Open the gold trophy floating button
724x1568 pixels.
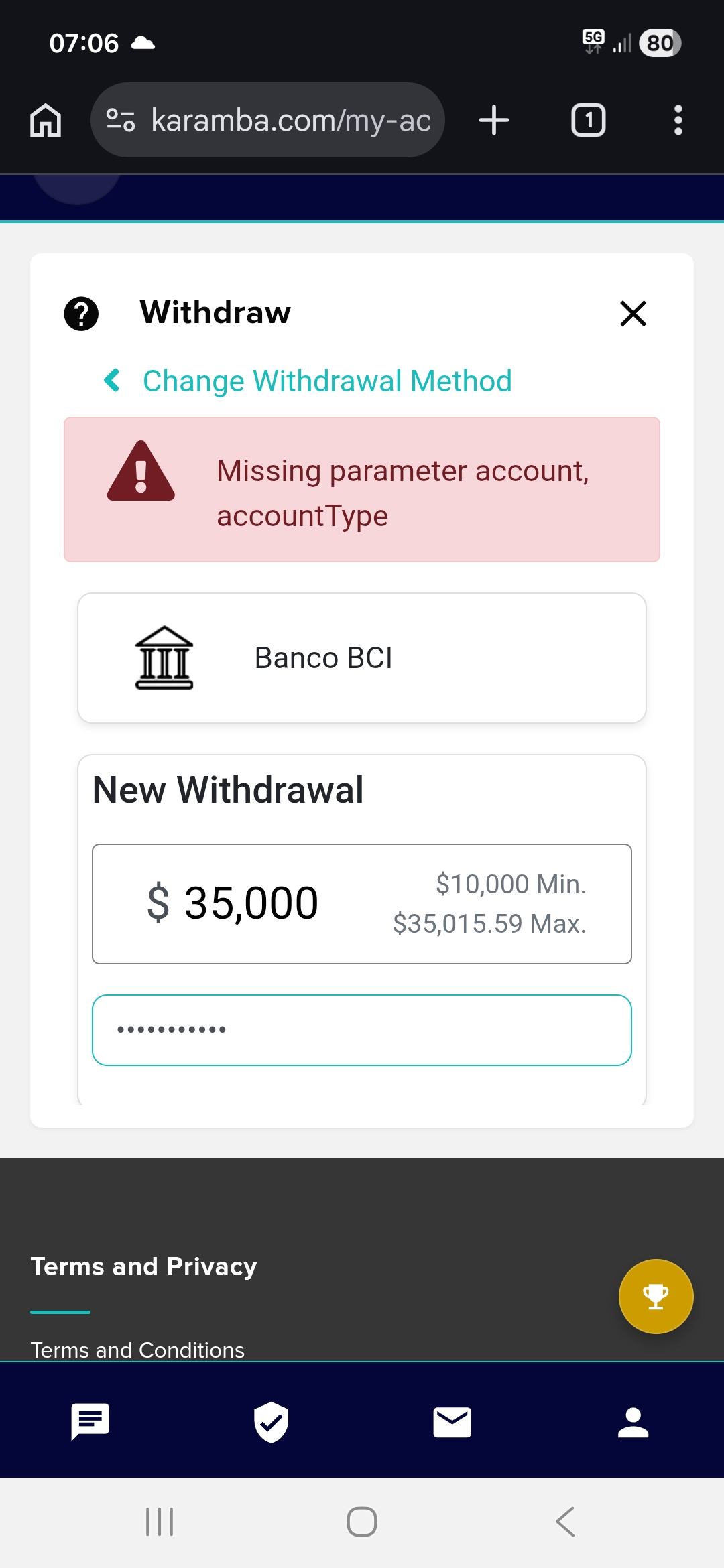656,1297
